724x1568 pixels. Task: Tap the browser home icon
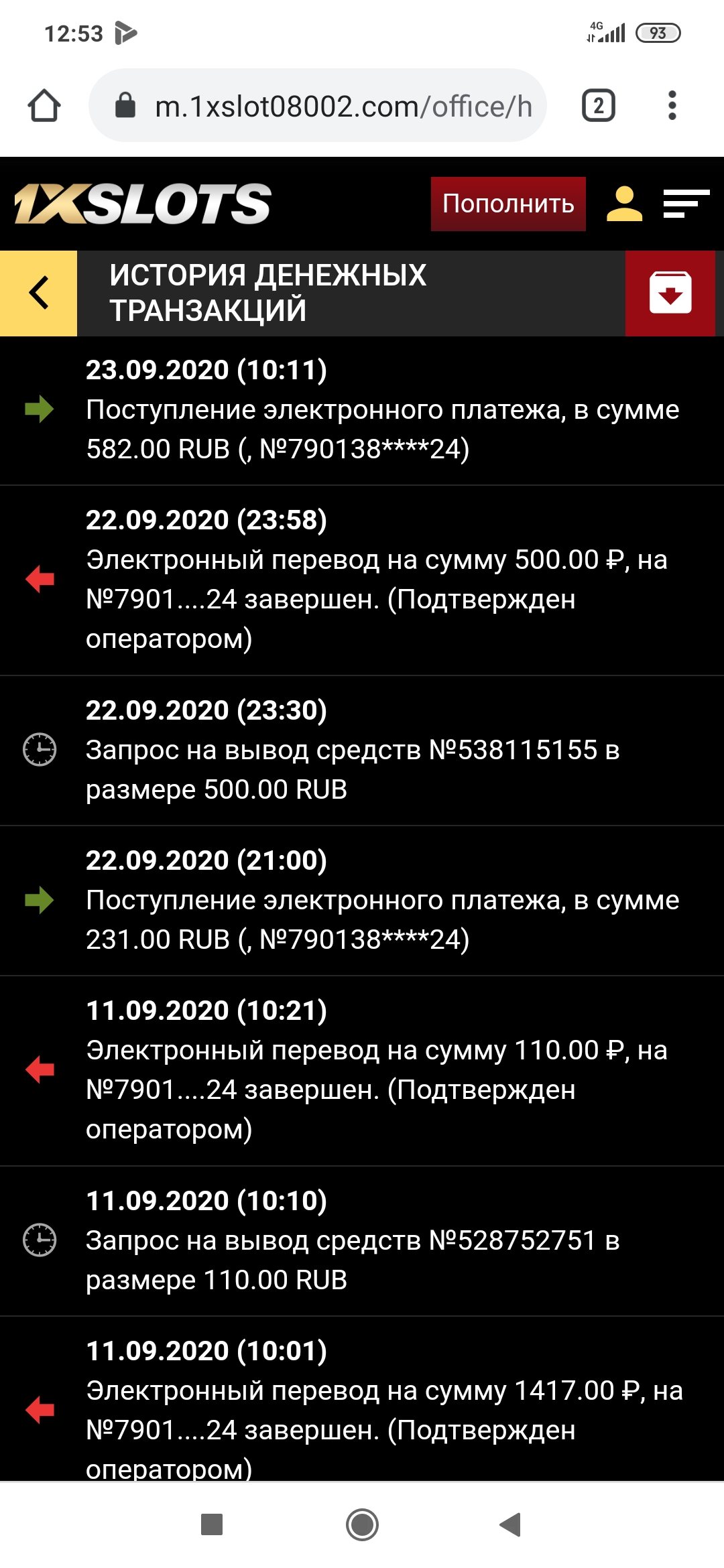pos(44,106)
